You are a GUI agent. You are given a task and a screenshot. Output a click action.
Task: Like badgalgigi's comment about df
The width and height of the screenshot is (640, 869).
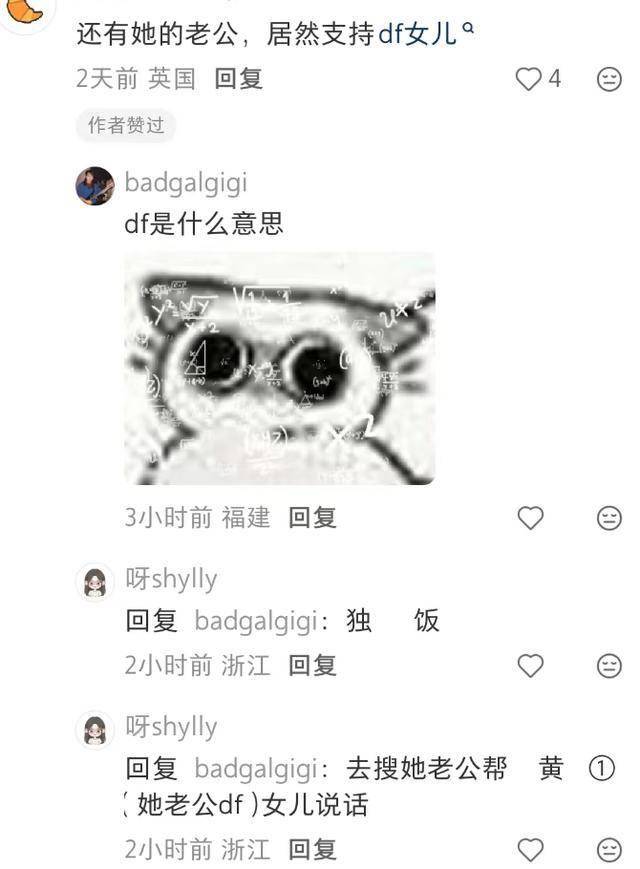(x=530, y=517)
